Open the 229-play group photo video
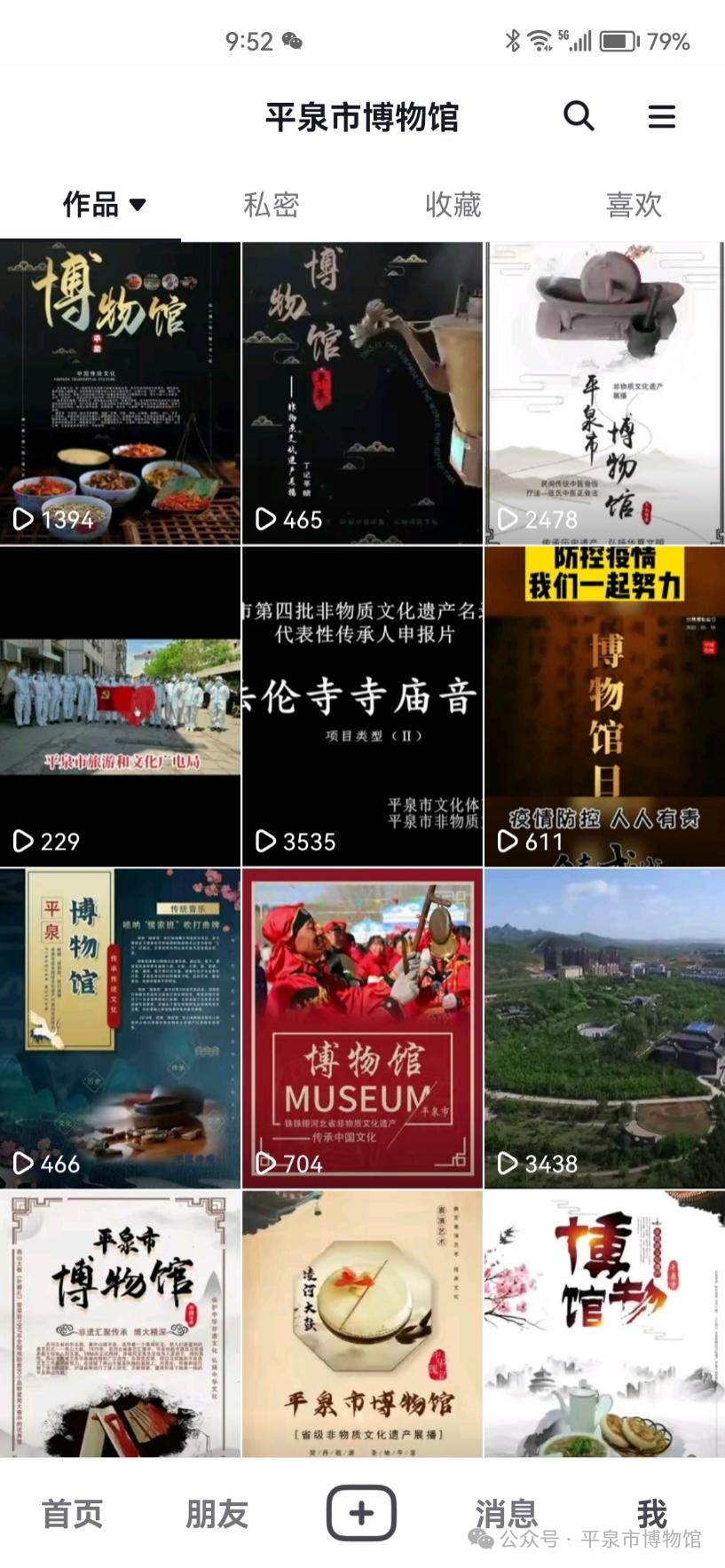 click(x=120, y=706)
